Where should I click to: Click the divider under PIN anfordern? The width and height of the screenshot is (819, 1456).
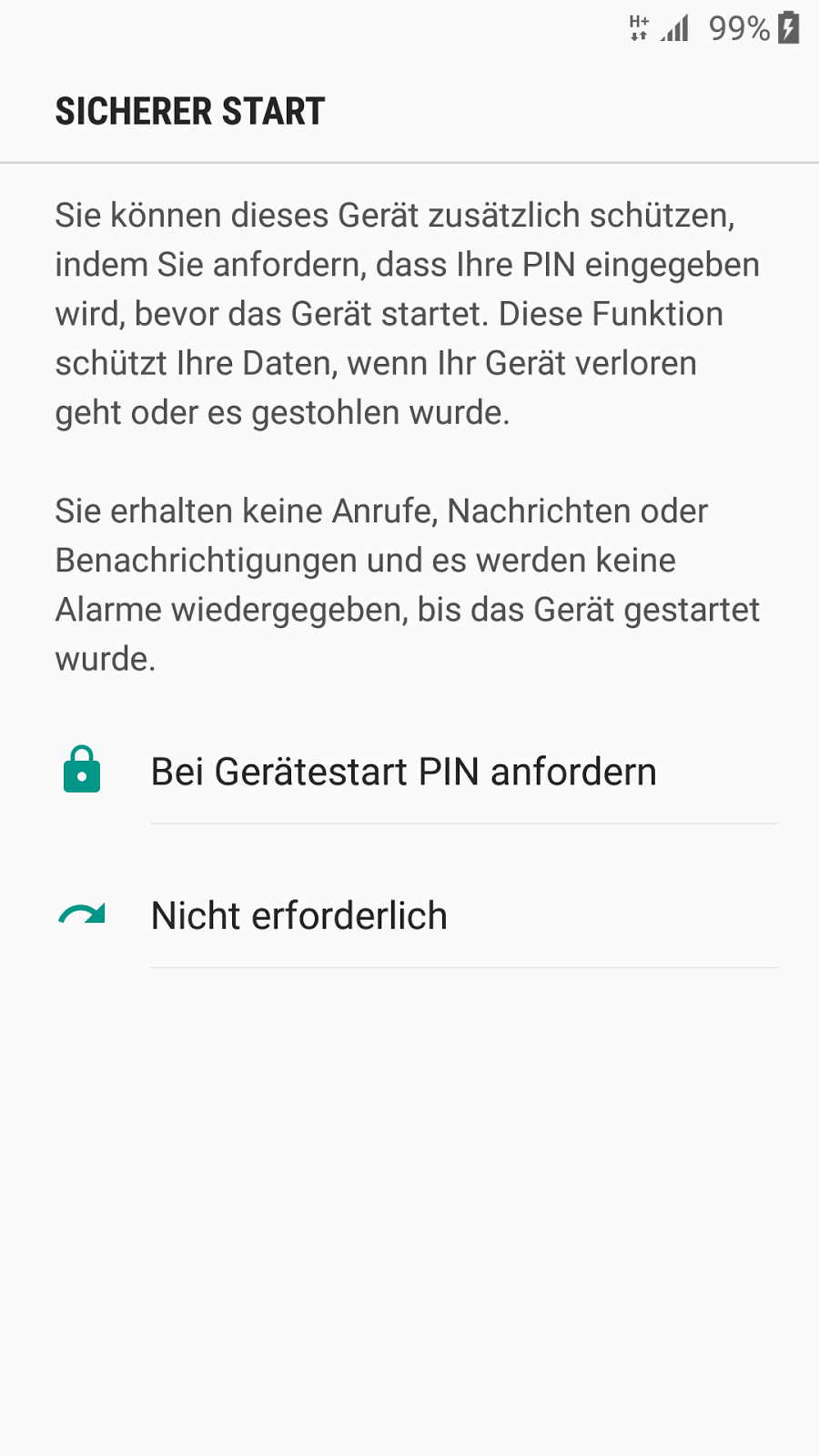coord(462,824)
